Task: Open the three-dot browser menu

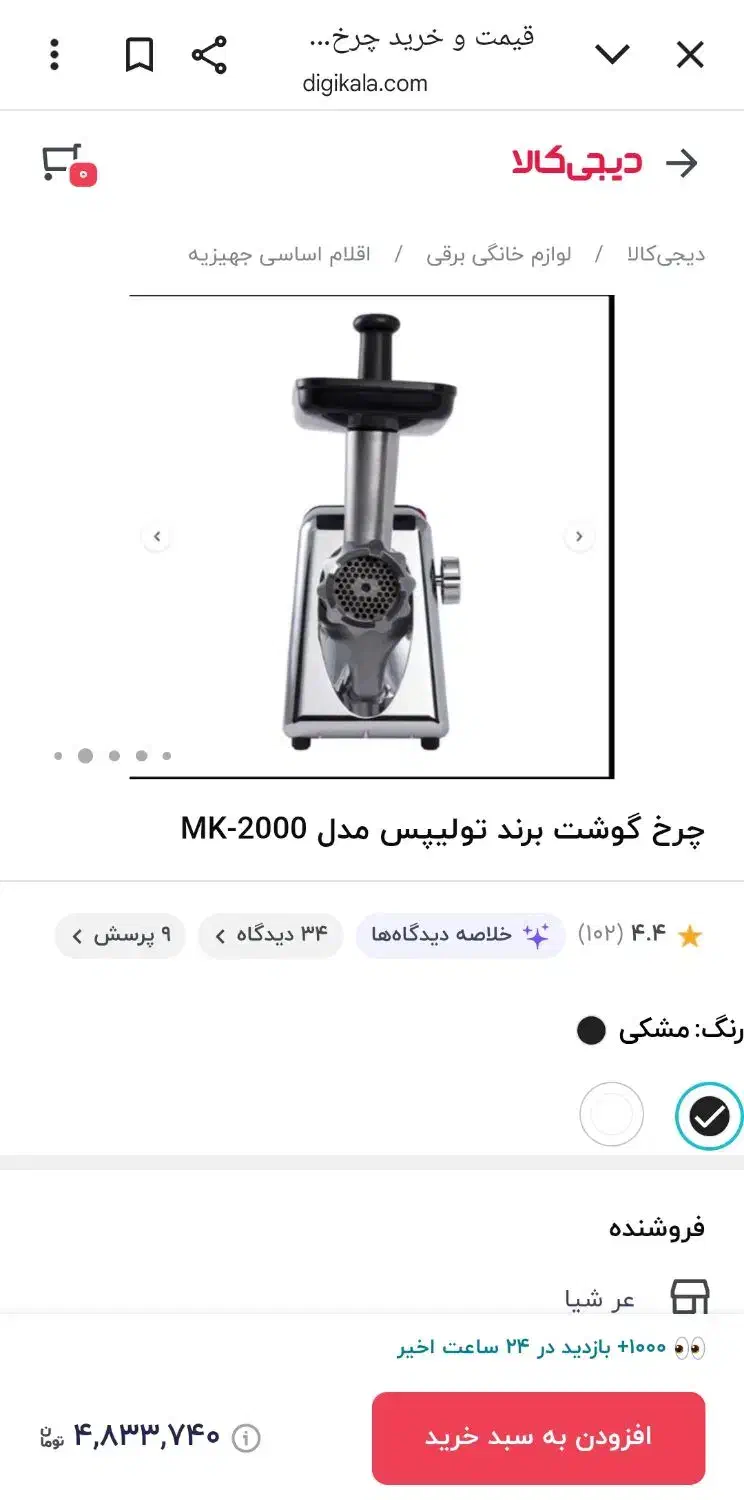Action: pos(54,55)
